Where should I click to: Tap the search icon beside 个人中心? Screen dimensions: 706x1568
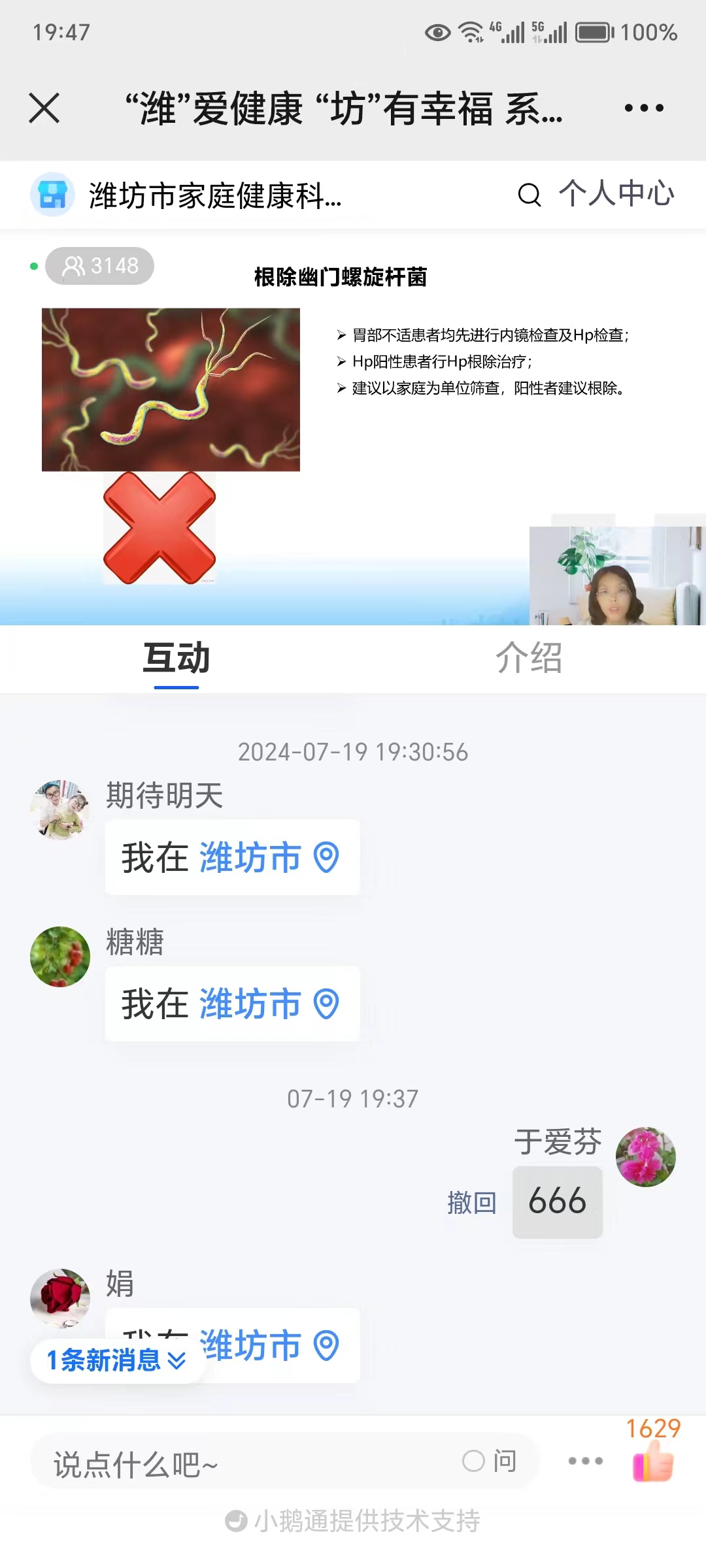(529, 195)
